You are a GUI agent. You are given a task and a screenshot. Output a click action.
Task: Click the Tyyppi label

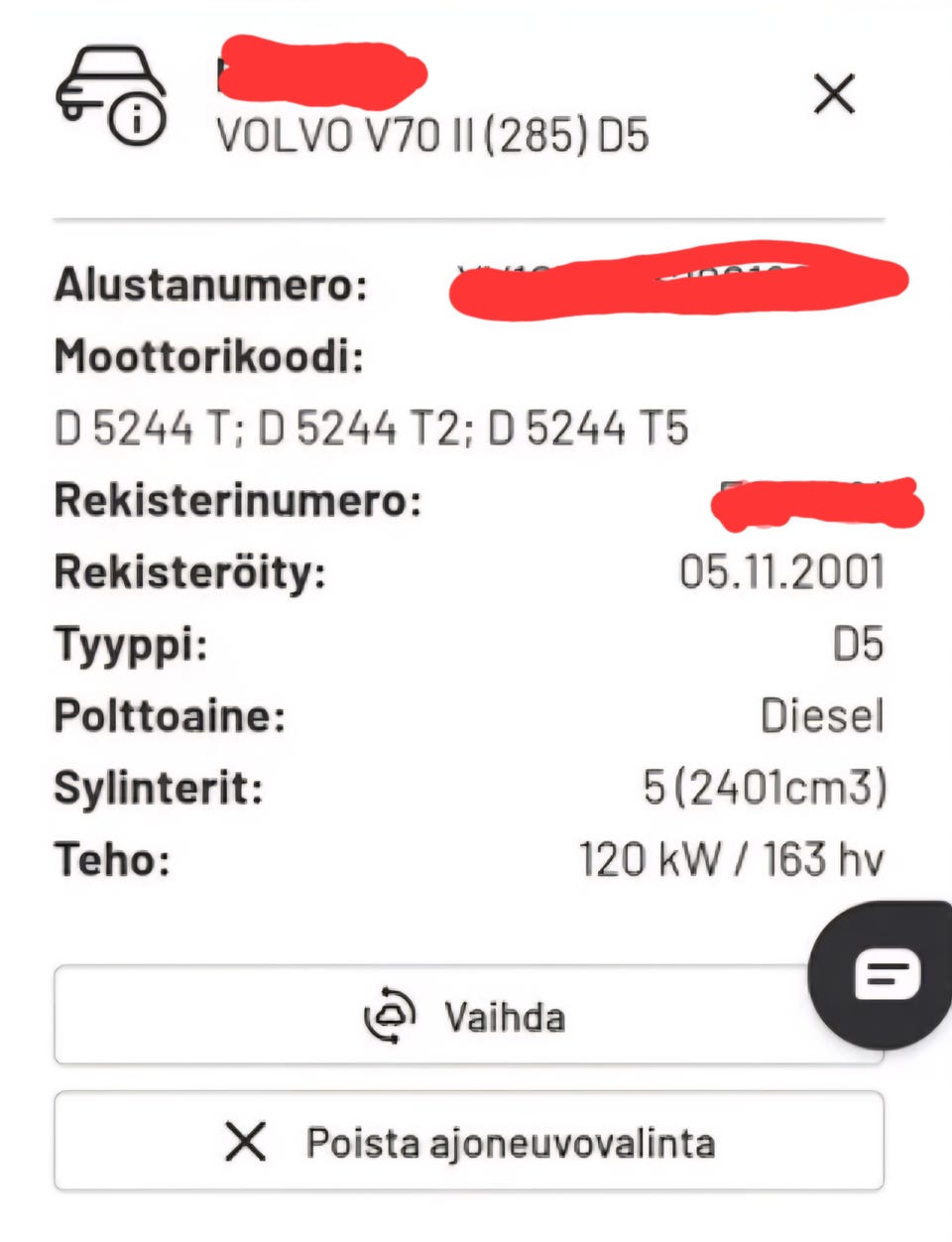coord(129,645)
